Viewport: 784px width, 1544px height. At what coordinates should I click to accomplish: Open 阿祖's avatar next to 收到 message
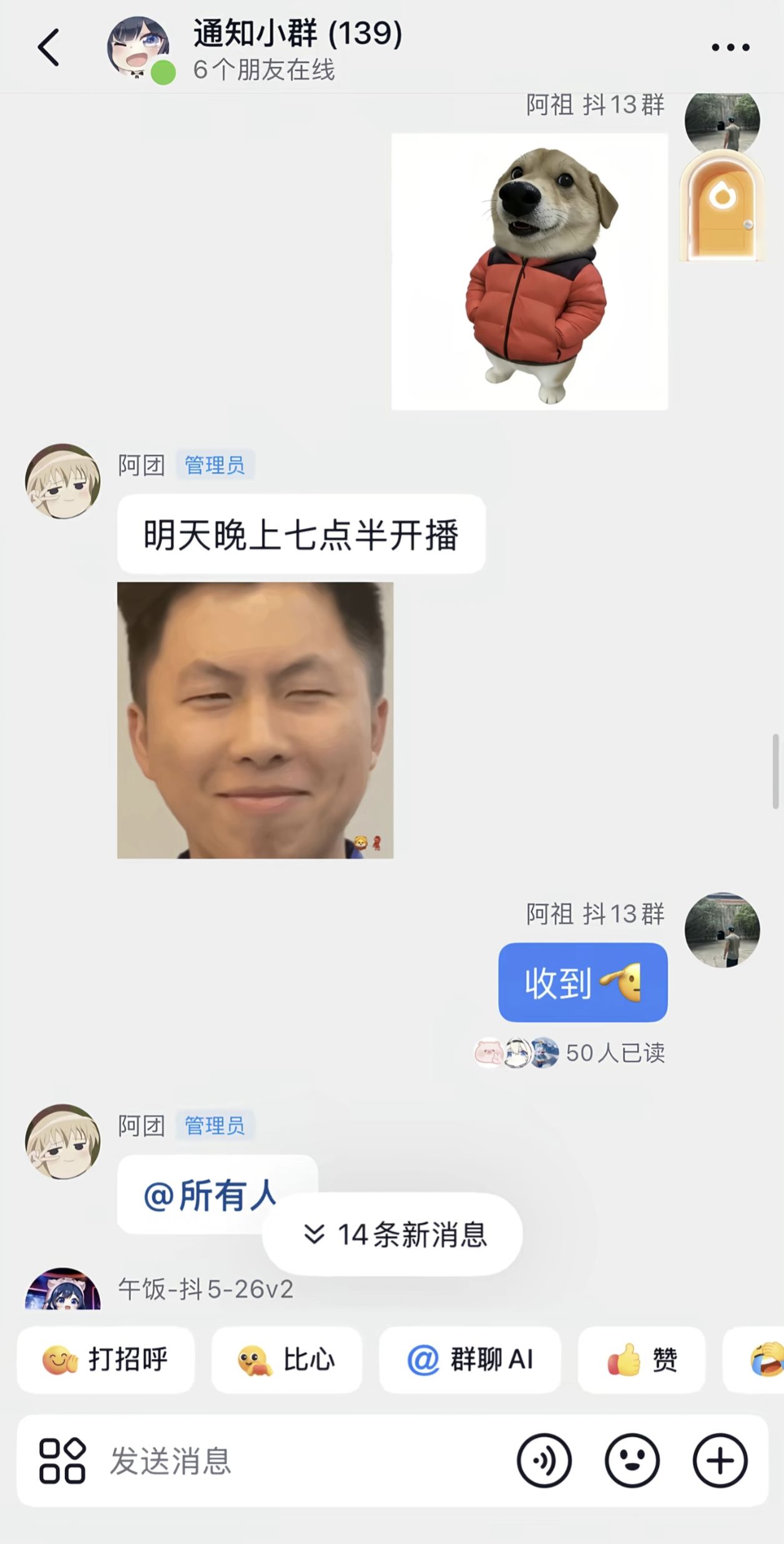point(722,930)
